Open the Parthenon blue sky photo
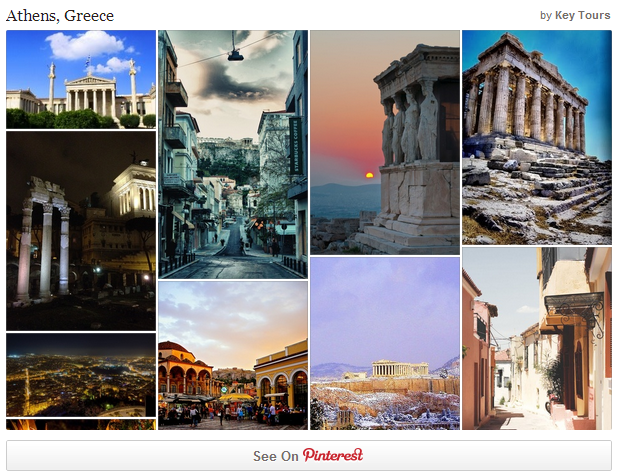Viewport: 620px width, 475px height. click(x=536, y=137)
